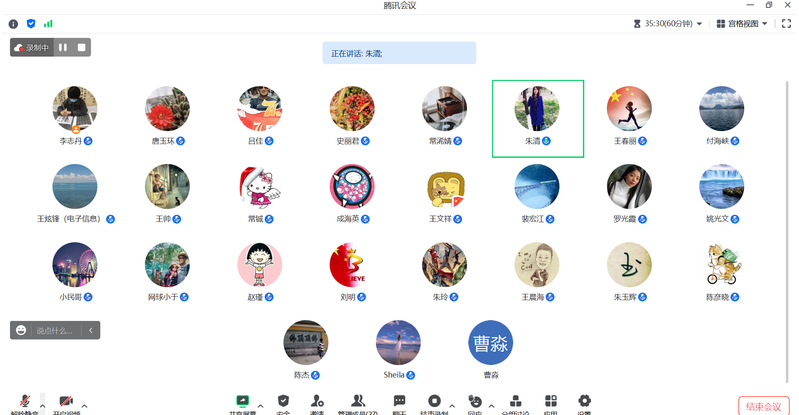The height and width of the screenshot is (415, 799).
Task: Open the meeting chat
Action: tap(399, 401)
